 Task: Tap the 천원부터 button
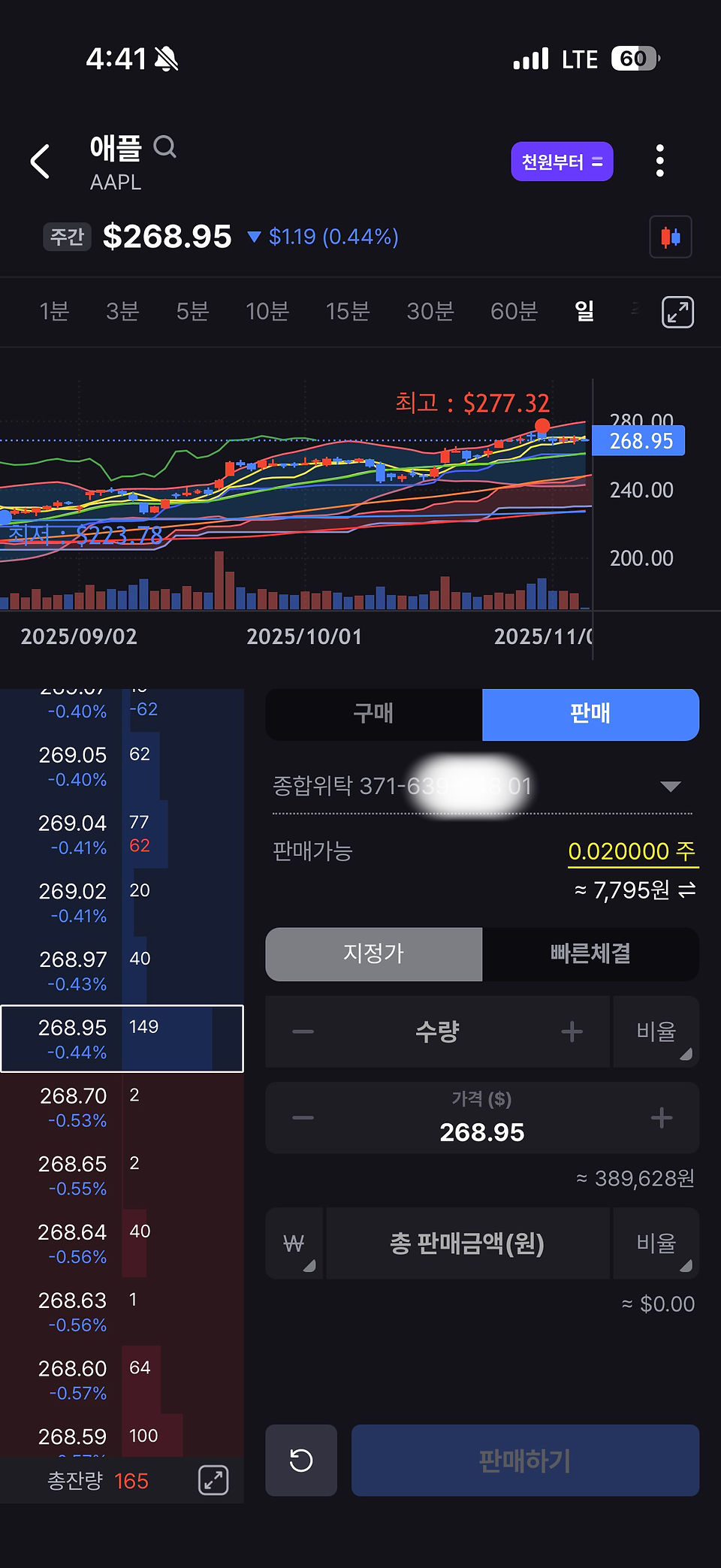[562, 162]
